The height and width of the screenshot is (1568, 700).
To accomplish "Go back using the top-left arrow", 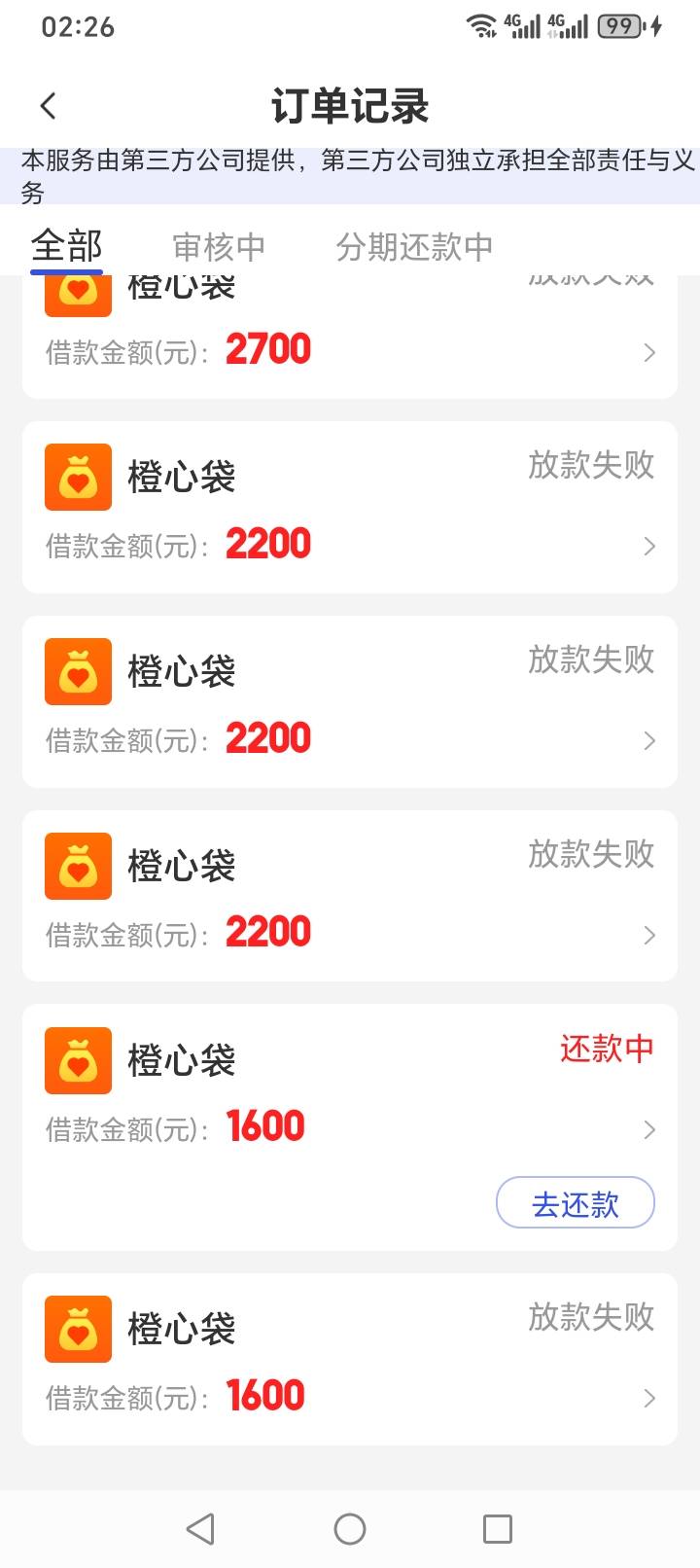I will (48, 105).
